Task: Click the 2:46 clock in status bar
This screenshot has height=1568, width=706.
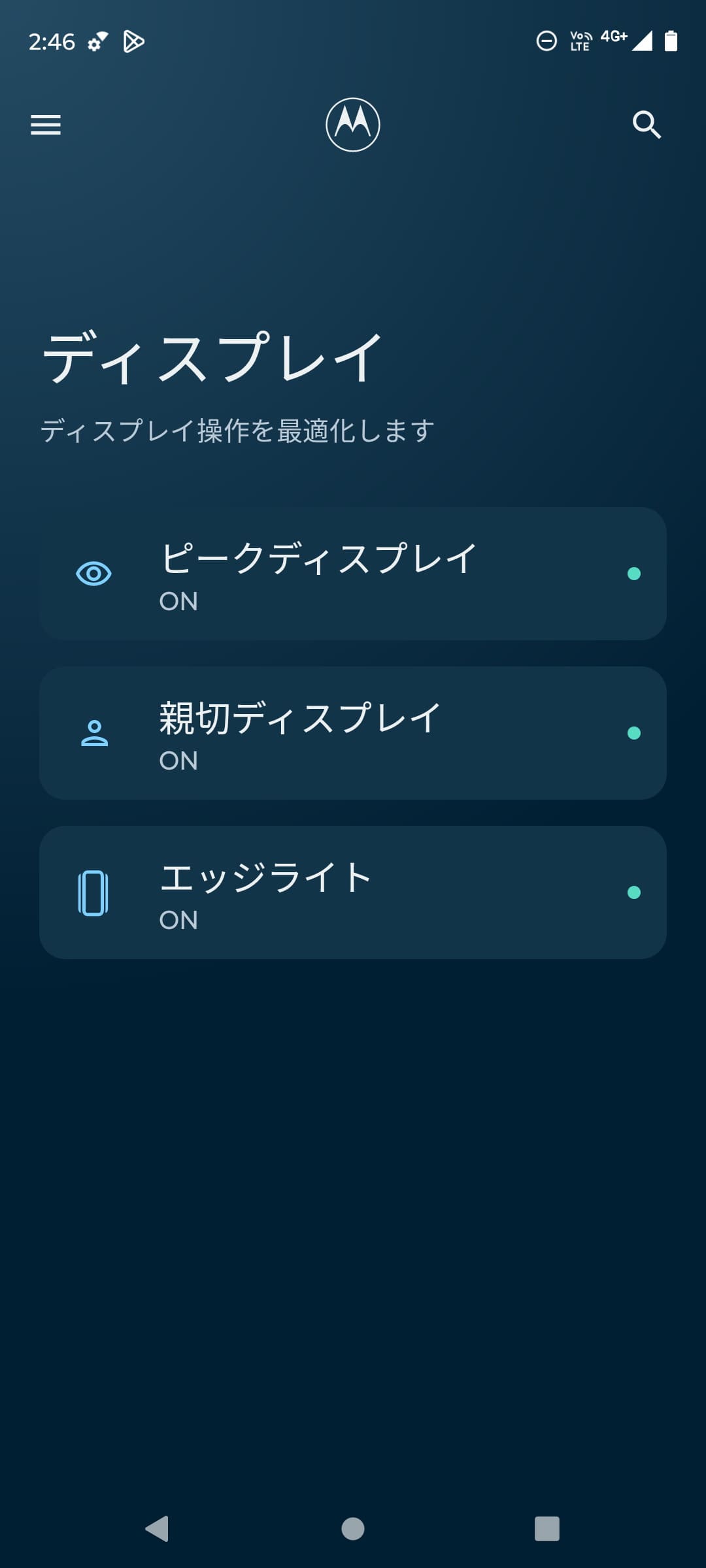Action: 52,42
